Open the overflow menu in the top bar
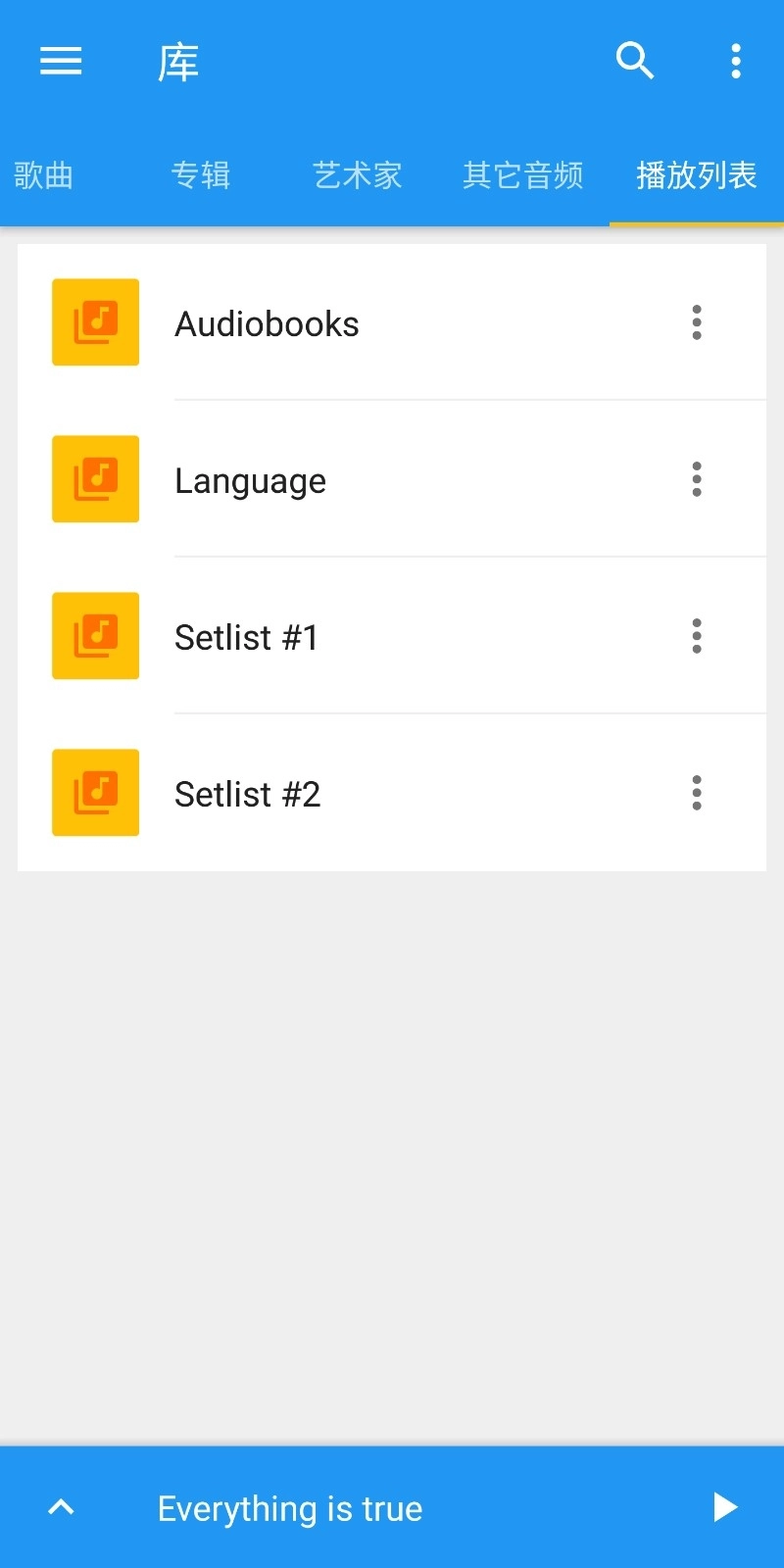The width and height of the screenshot is (784, 1568). pos(735,61)
